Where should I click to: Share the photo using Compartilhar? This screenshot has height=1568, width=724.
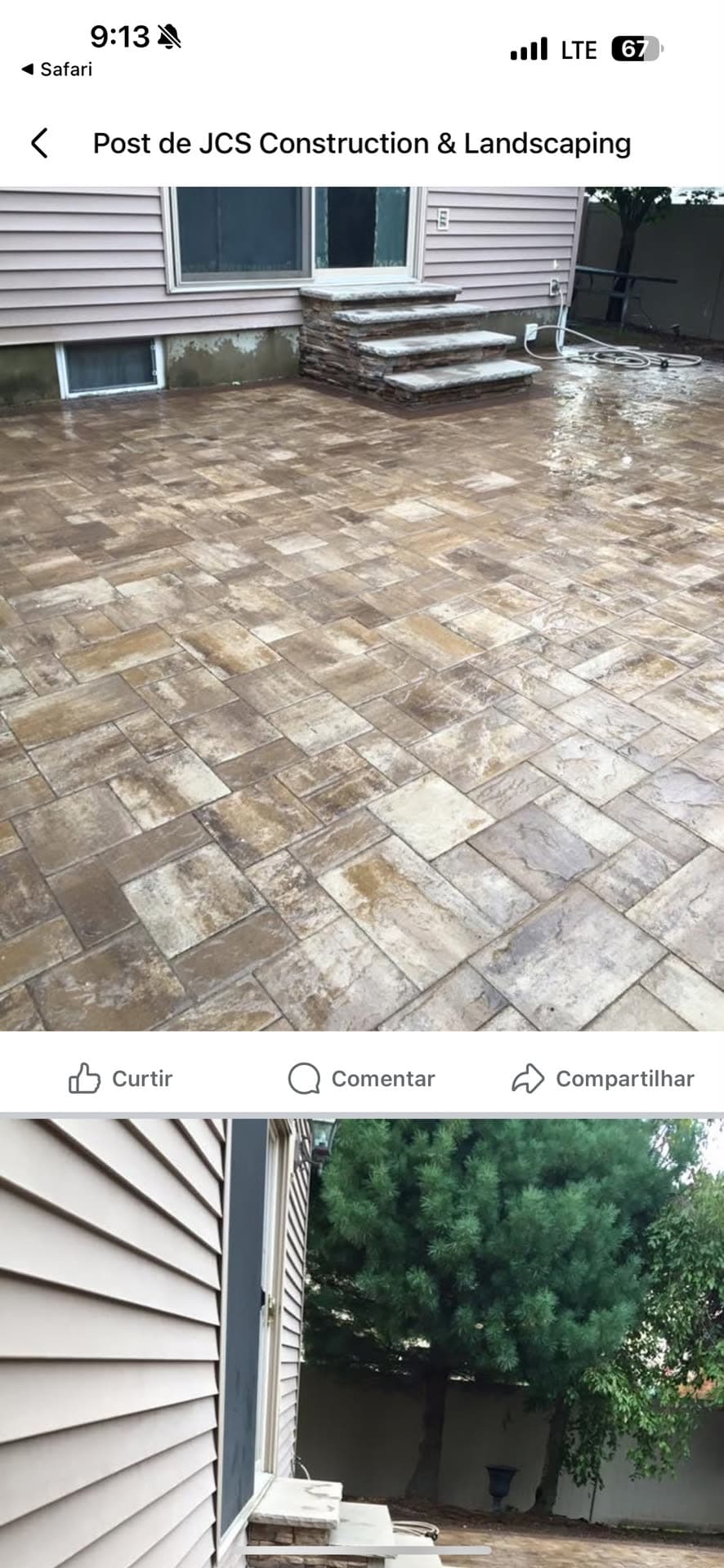[602, 1078]
